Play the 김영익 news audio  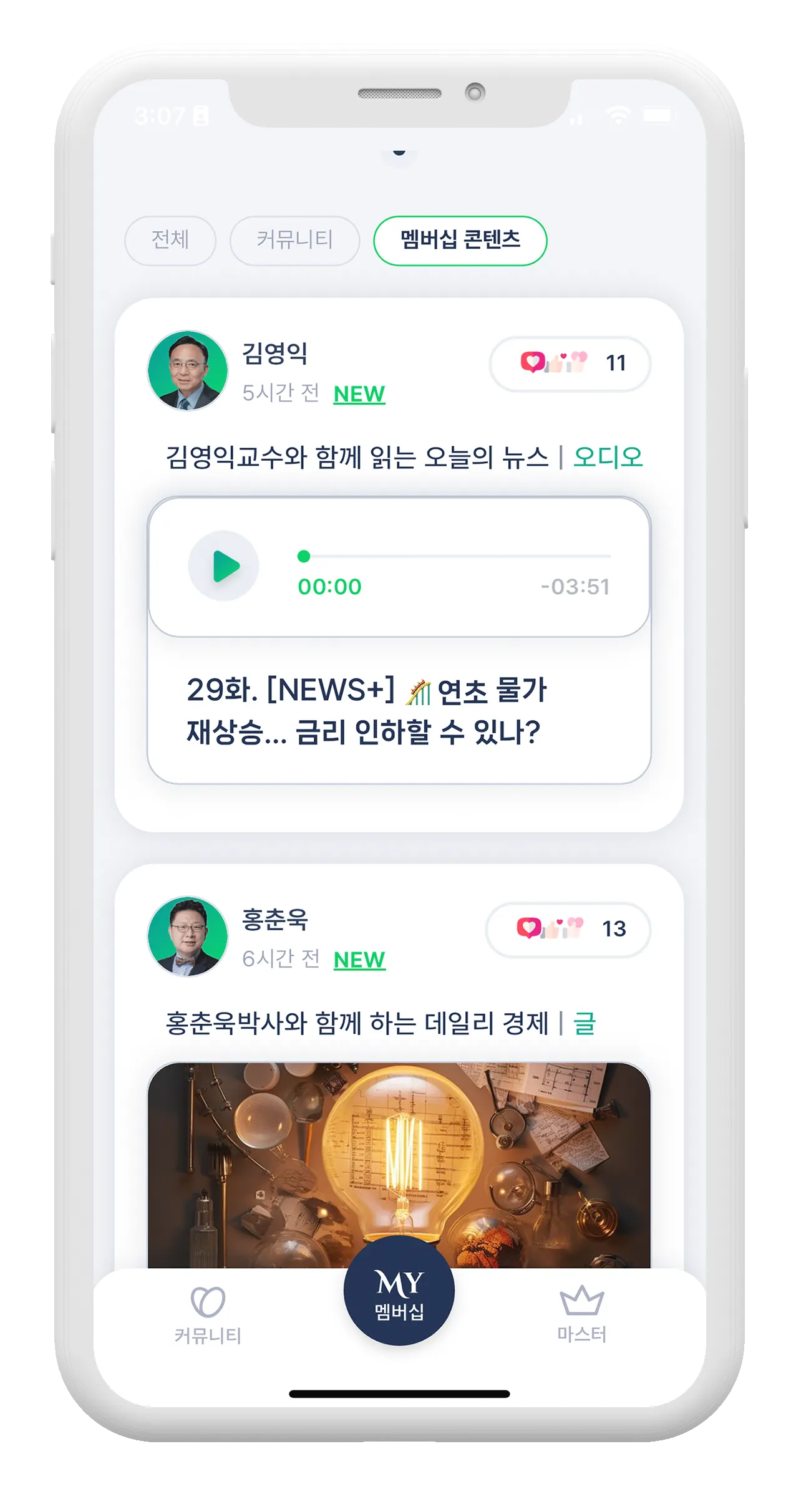coord(223,566)
